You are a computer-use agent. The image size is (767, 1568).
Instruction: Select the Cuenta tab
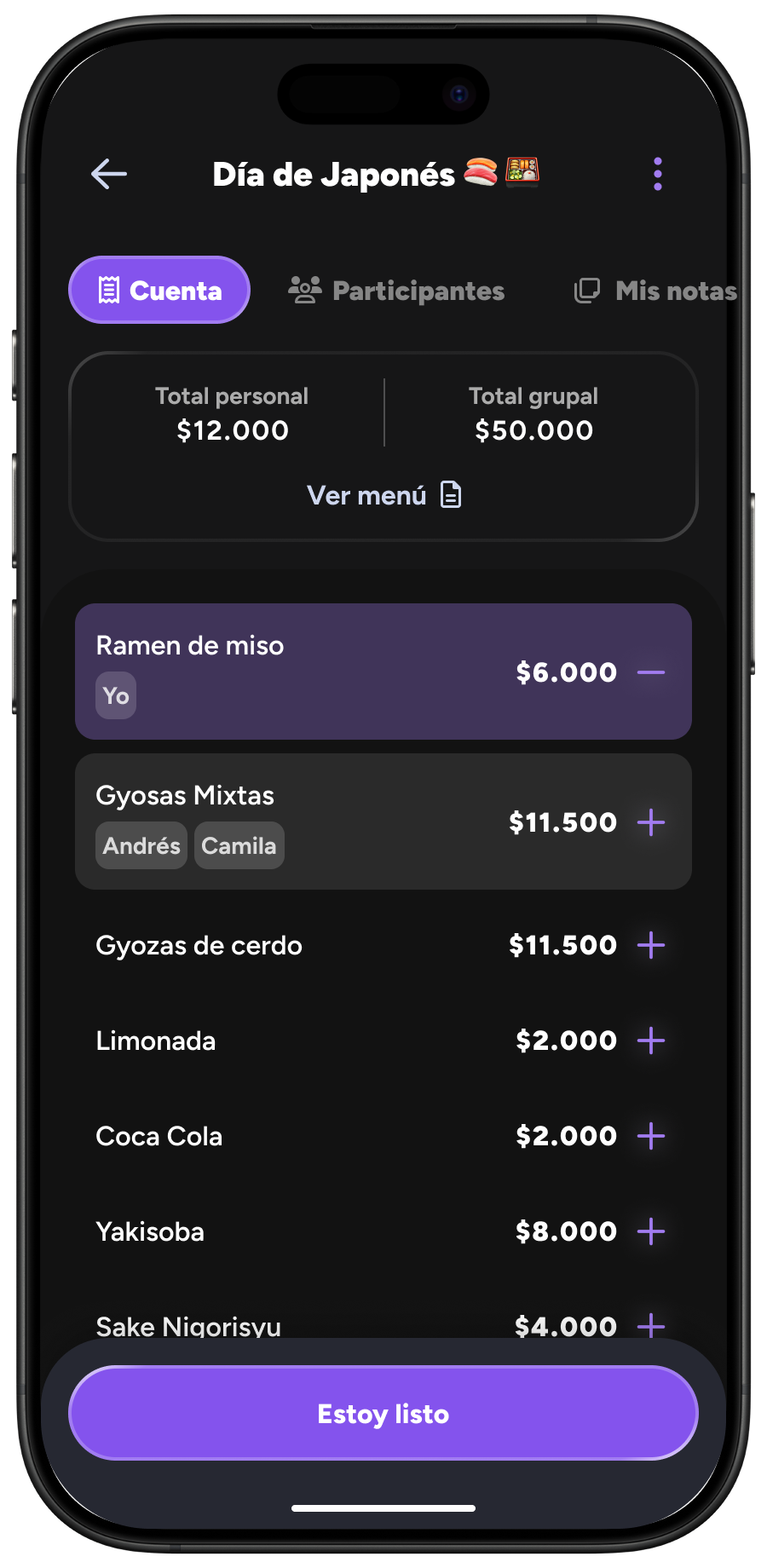[159, 290]
